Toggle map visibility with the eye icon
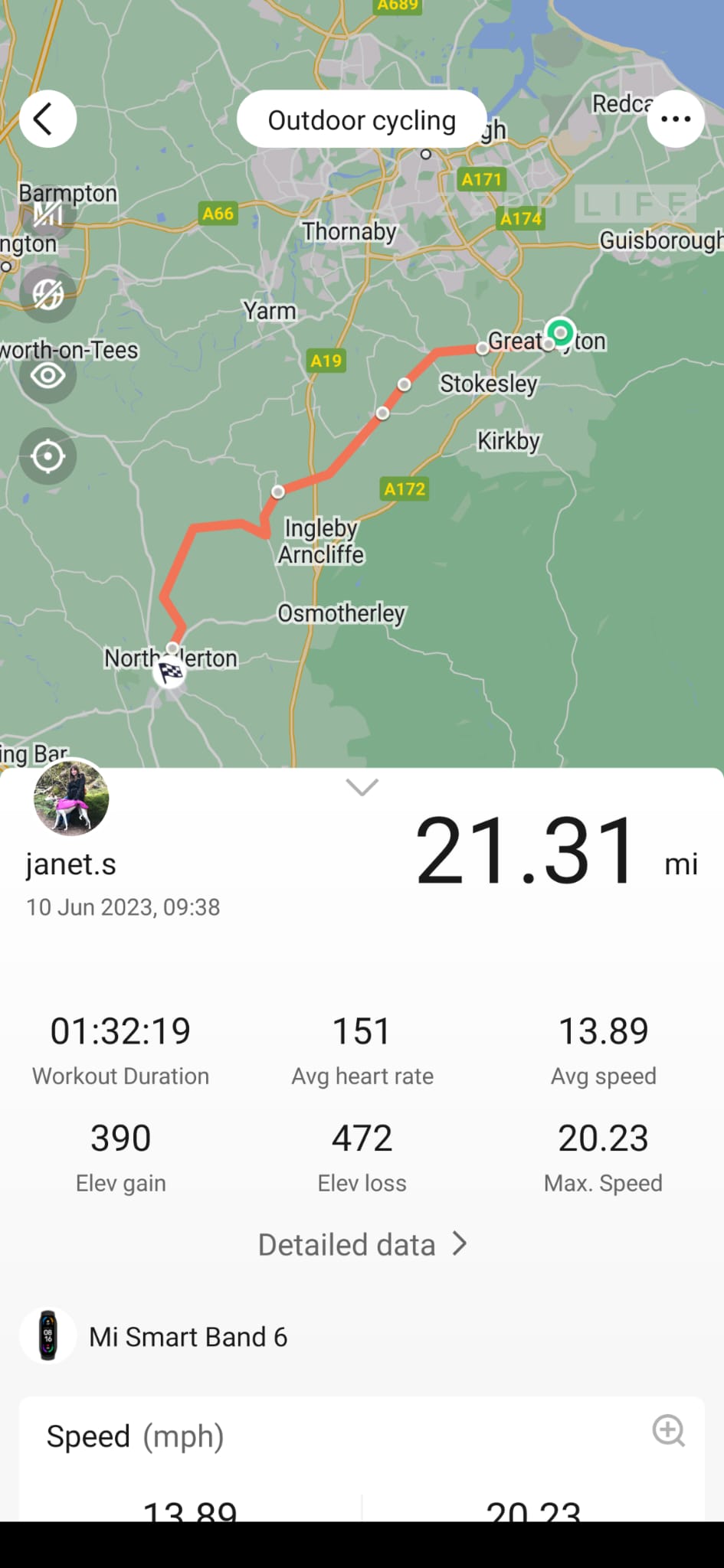The image size is (724, 1568). [x=48, y=375]
